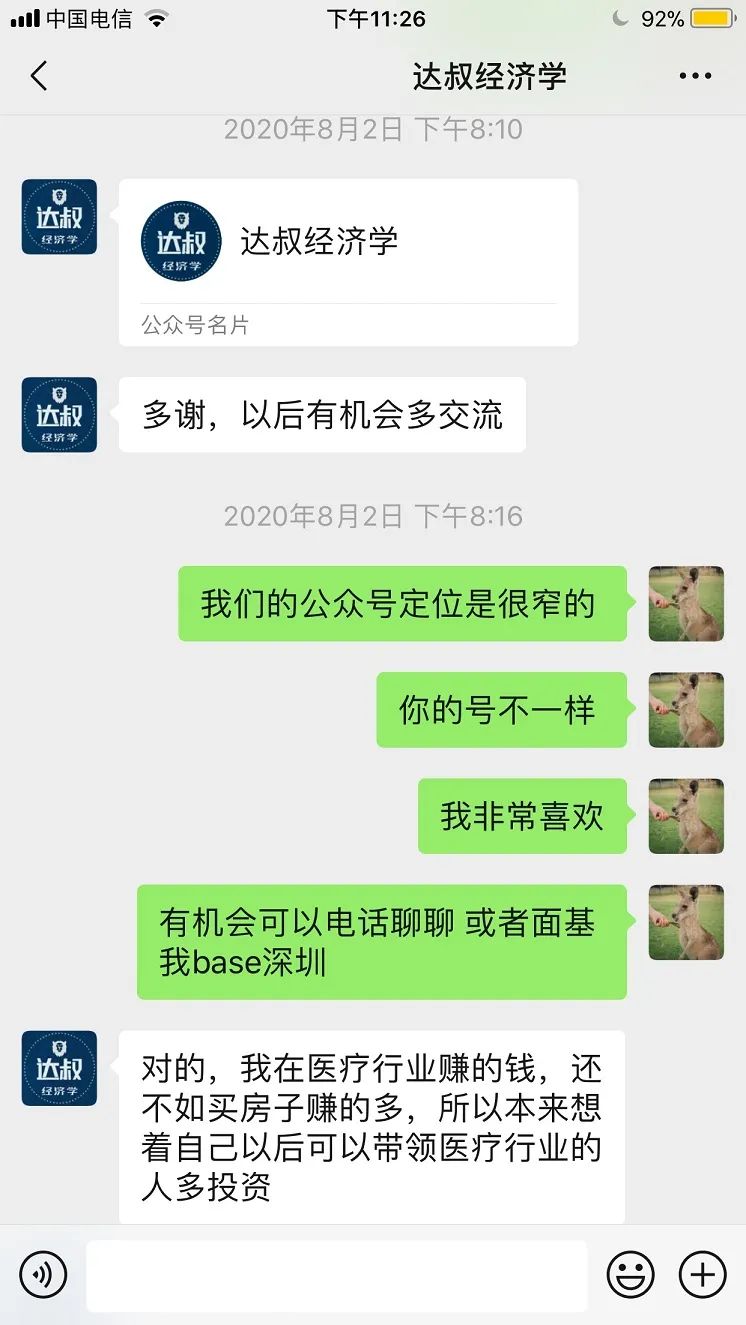Tap the voice input icon
Image resolution: width=746 pixels, height=1325 pixels.
tap(43, 1275)
